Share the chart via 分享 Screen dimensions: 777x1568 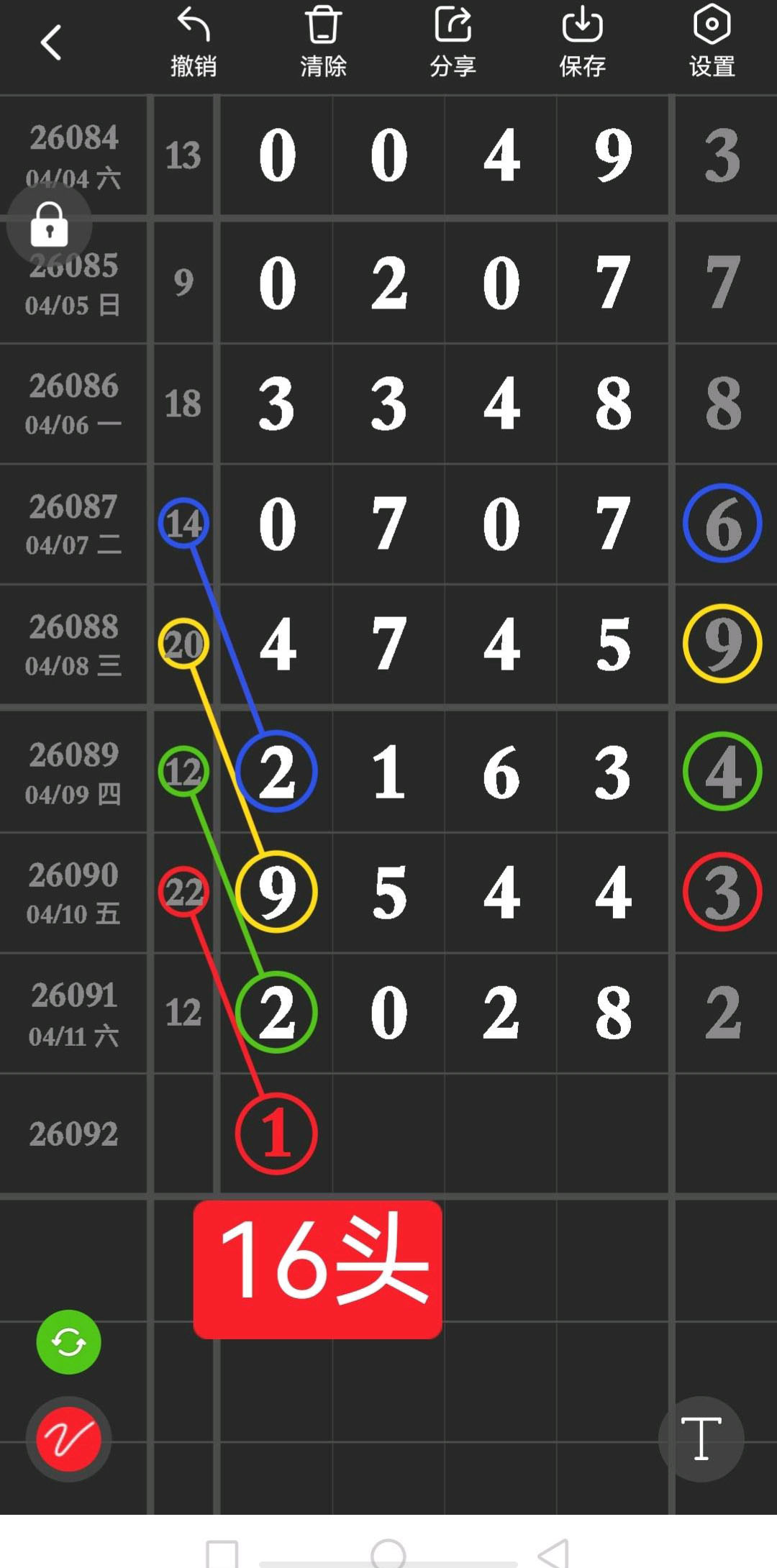coord(453,43)
